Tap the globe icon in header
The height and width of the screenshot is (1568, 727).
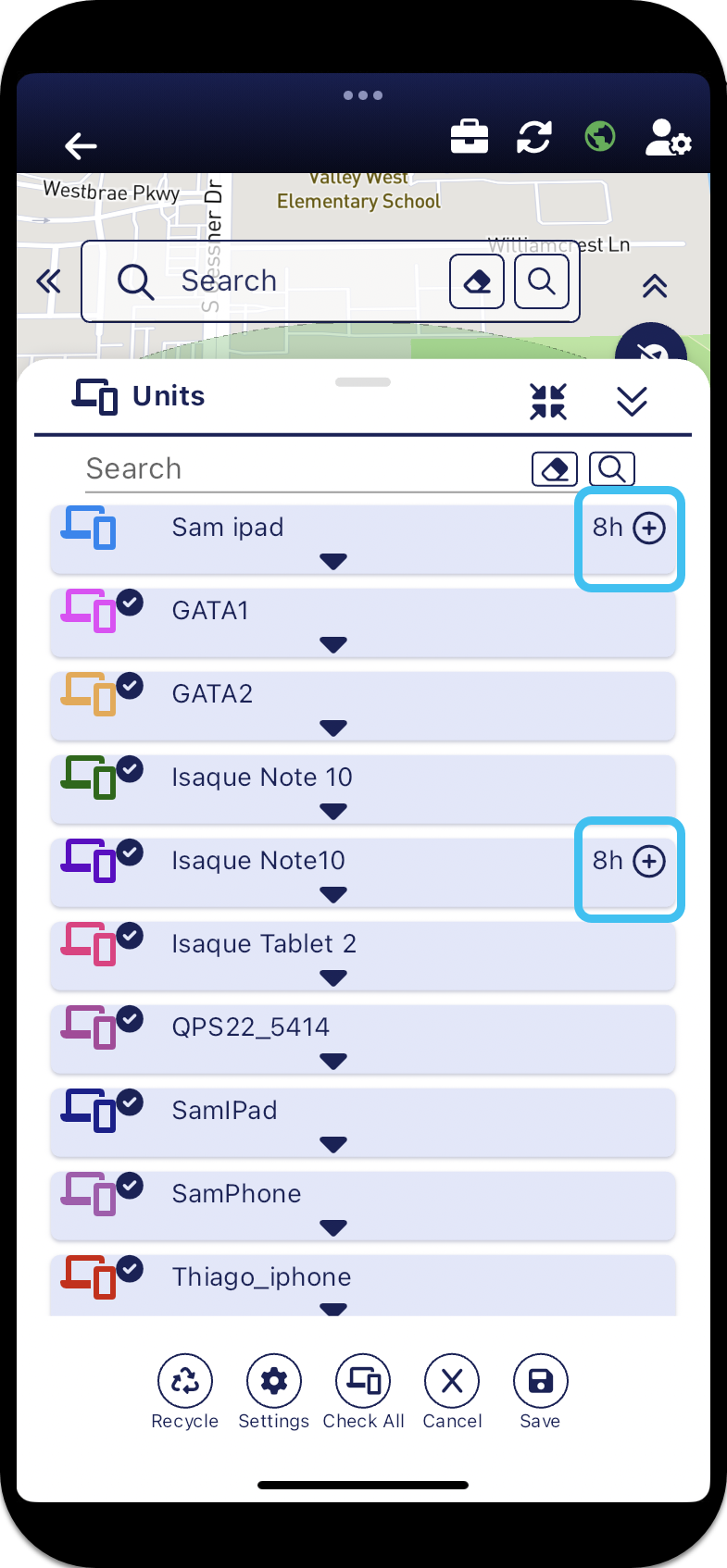(600, 137)
